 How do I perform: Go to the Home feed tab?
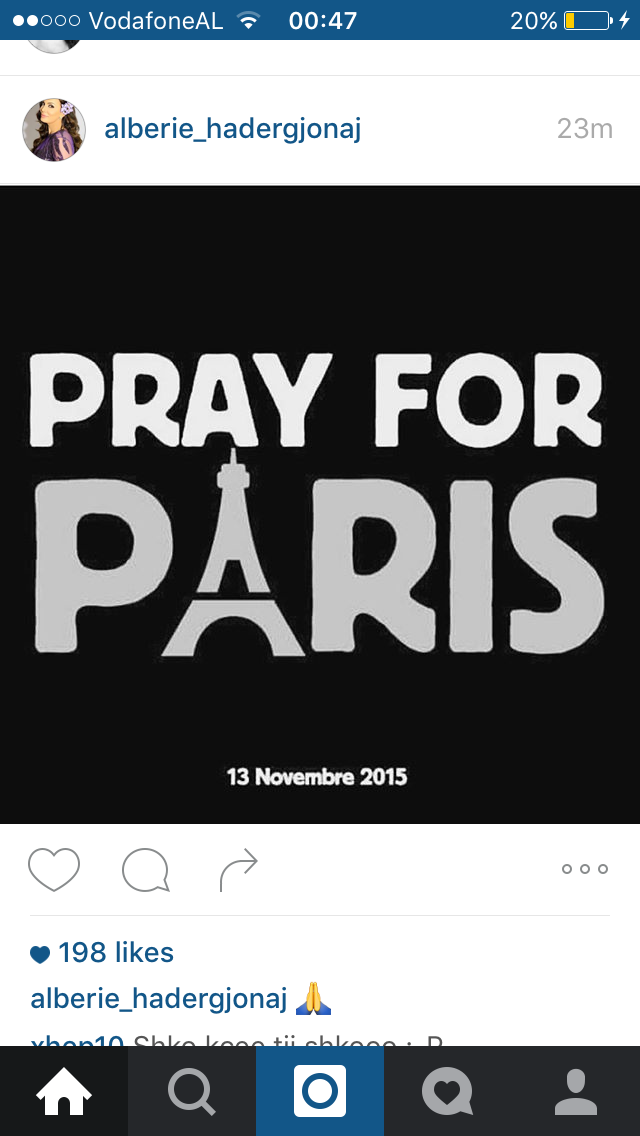64,1091
